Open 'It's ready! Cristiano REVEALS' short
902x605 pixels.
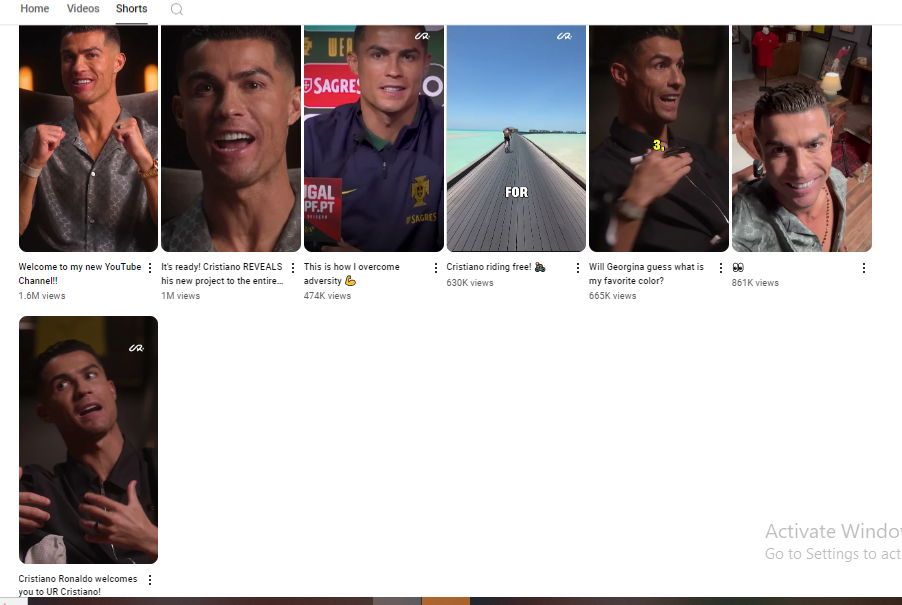pos(231,138)
